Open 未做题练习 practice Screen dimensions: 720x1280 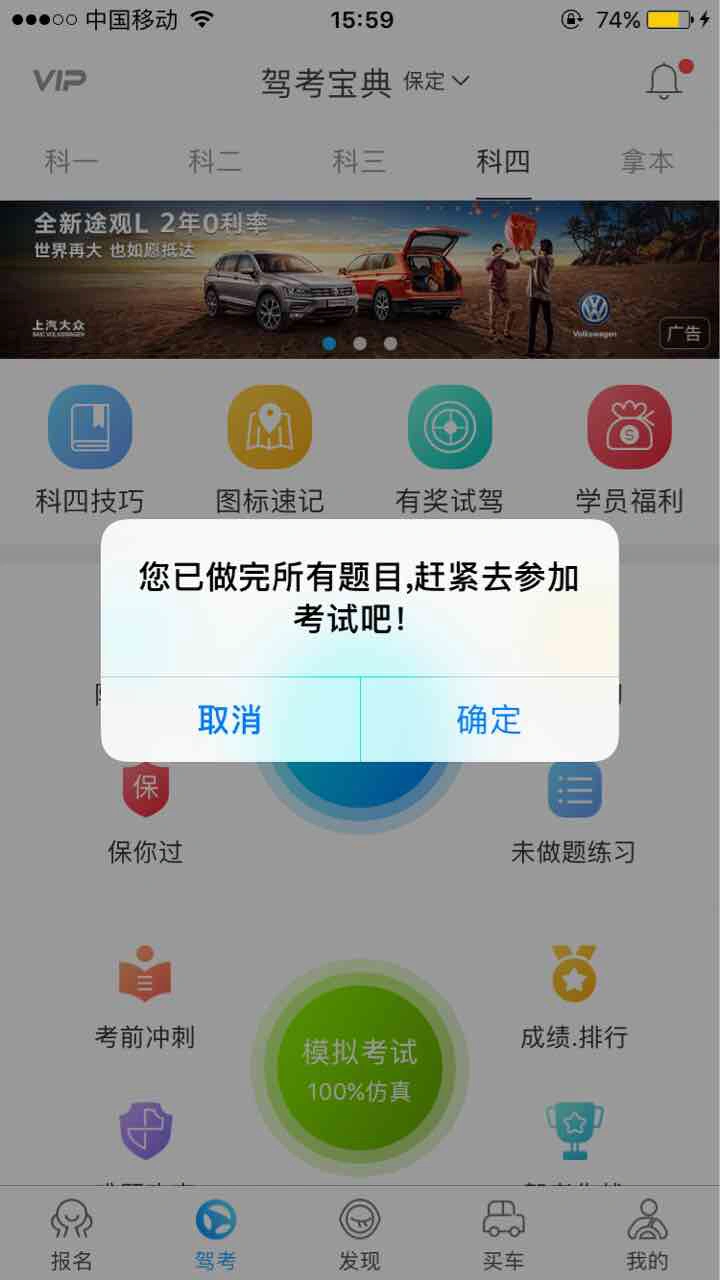click(x=574, y=812)
